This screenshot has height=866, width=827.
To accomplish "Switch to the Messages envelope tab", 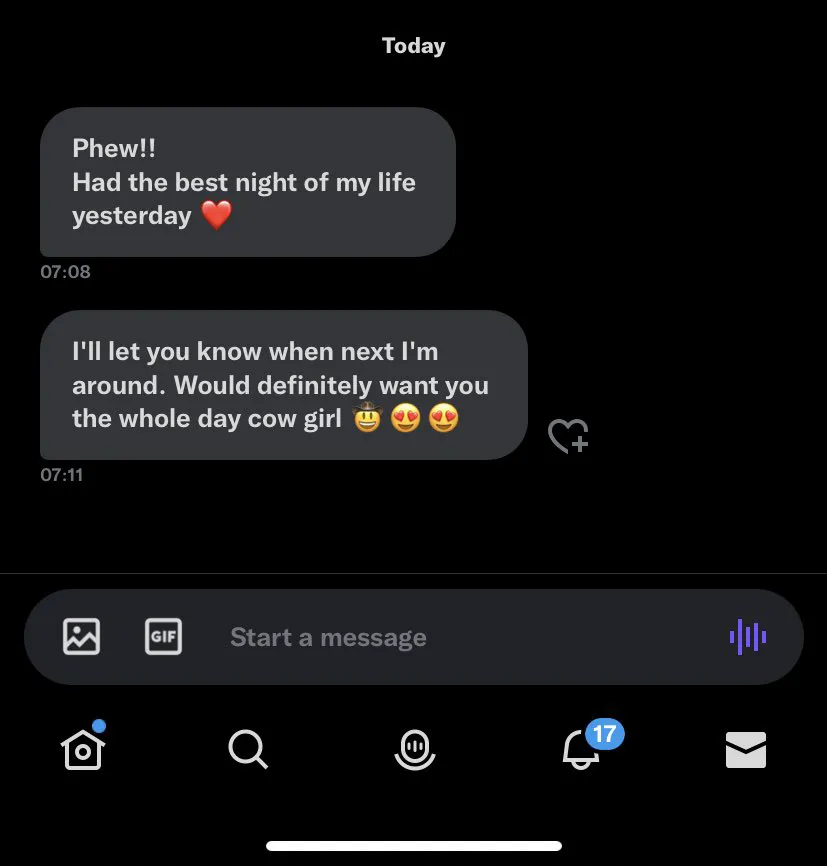I will coord(745,749).
